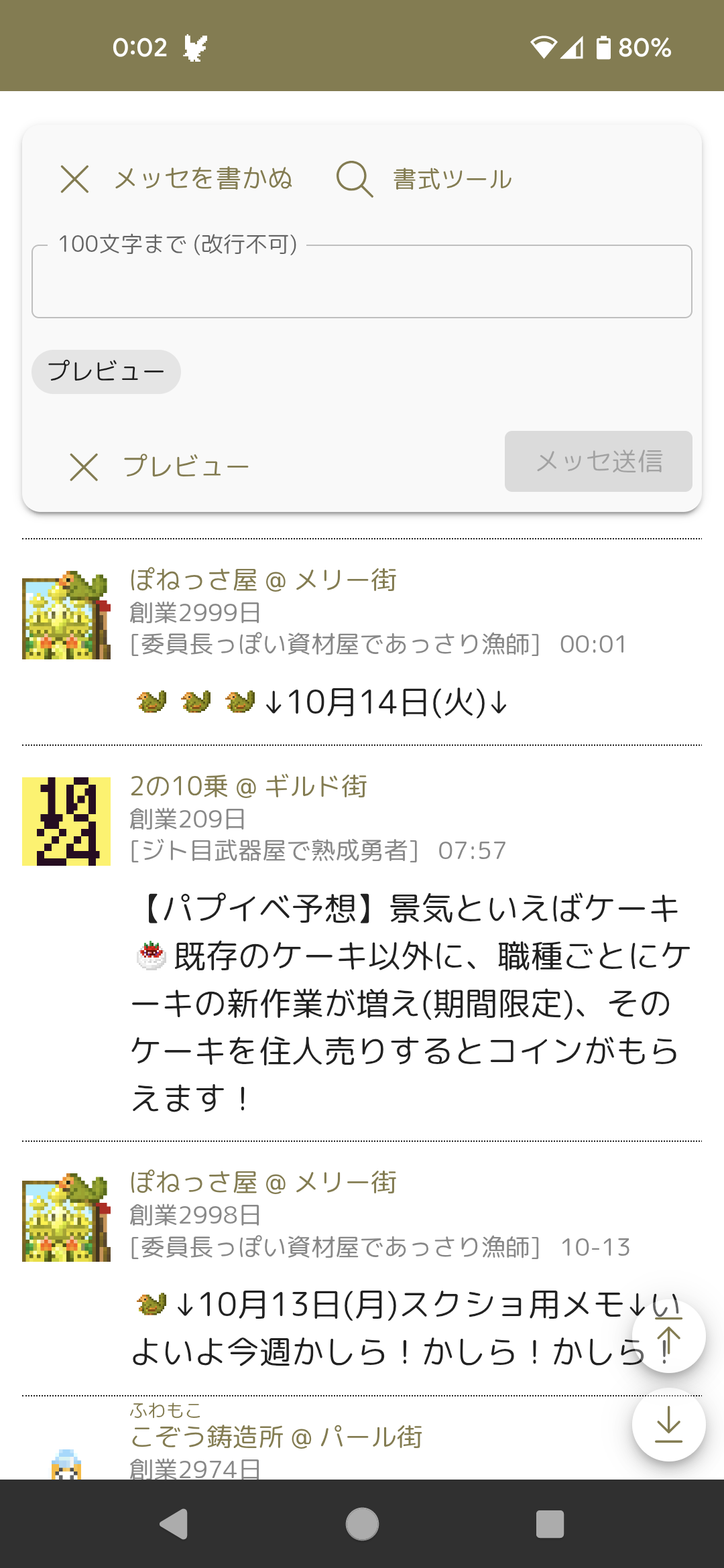This screenshot has width=724, height=1568.
Task: View the 2の10乗 avatar image
Action: pos(66,822)
